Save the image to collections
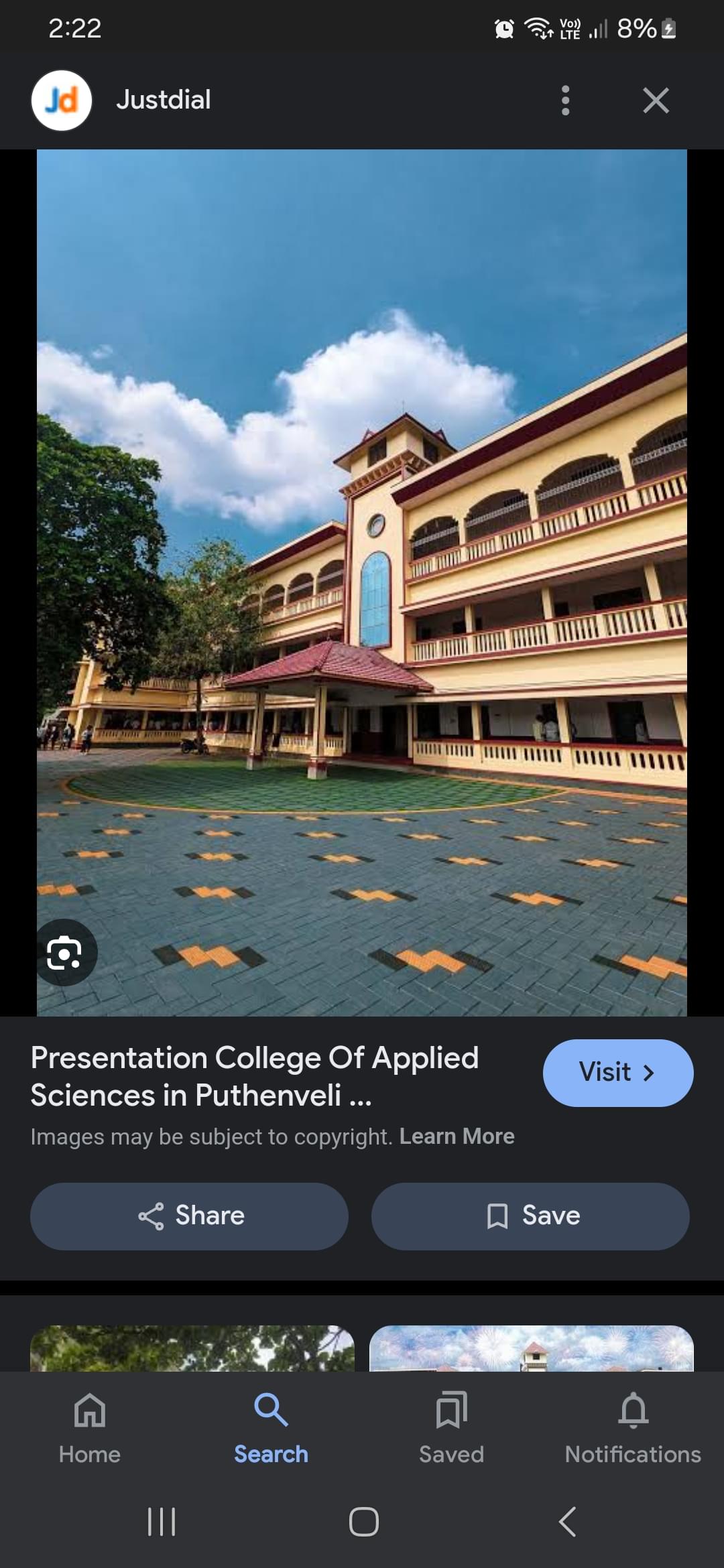Screen dimensions: 724x1568 (530, 1216)
